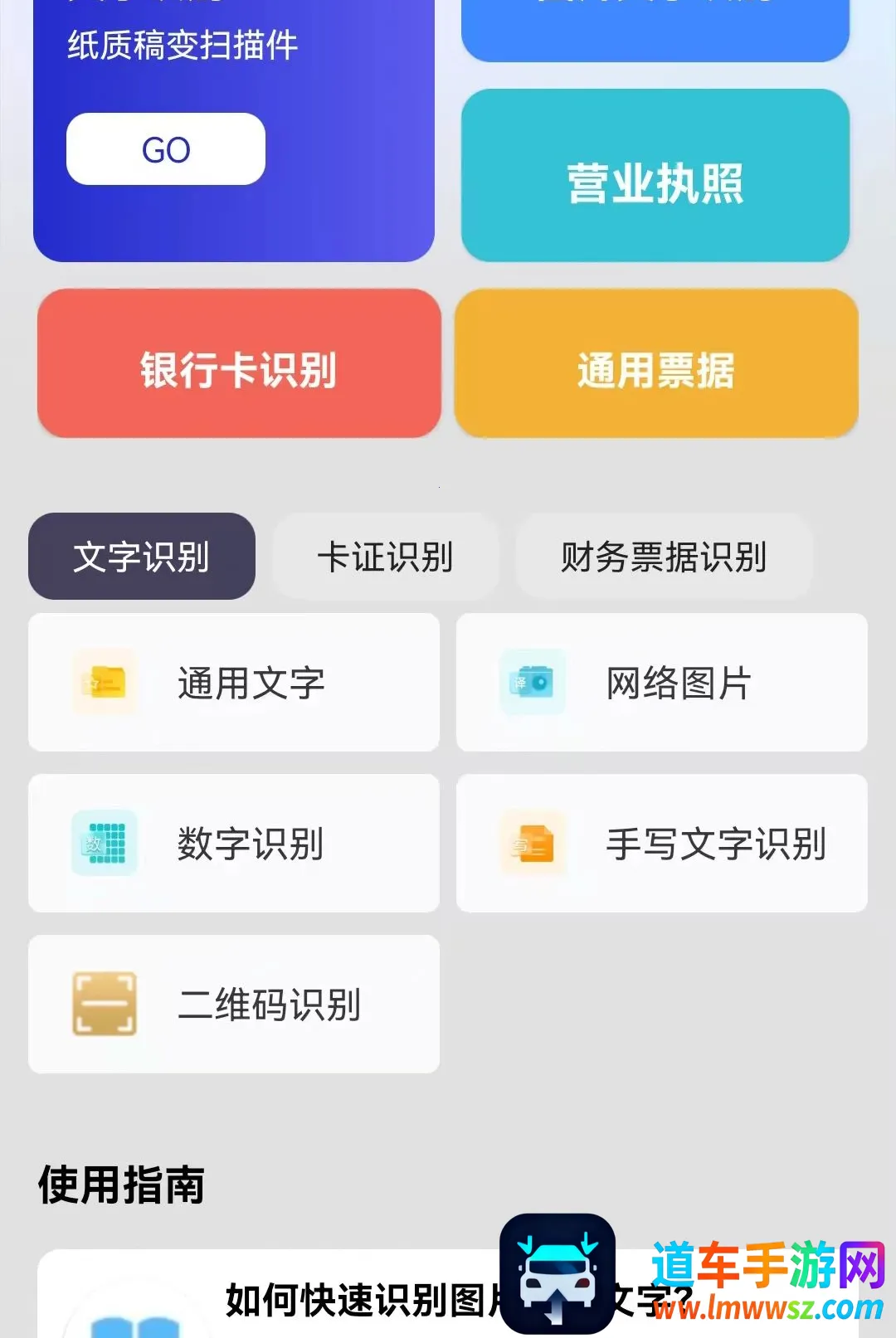Open 银行卡识别
The width and height of the screenshot is (896, 1338).
[239, 363]
